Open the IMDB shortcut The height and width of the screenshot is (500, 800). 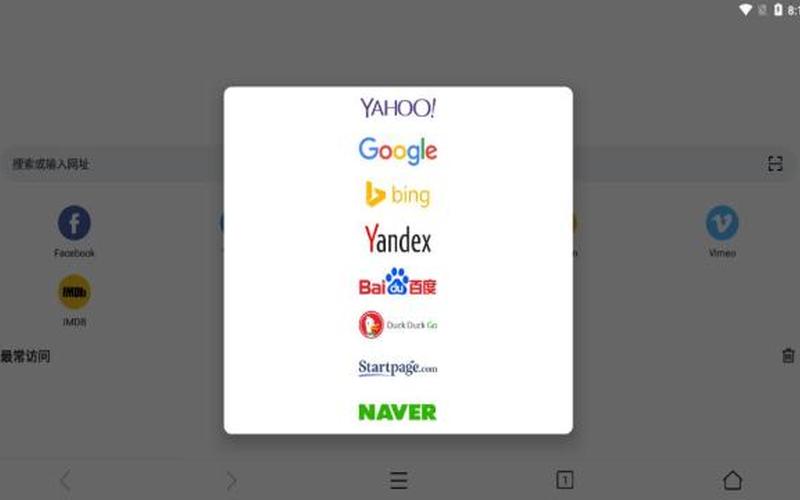point(74,292)
